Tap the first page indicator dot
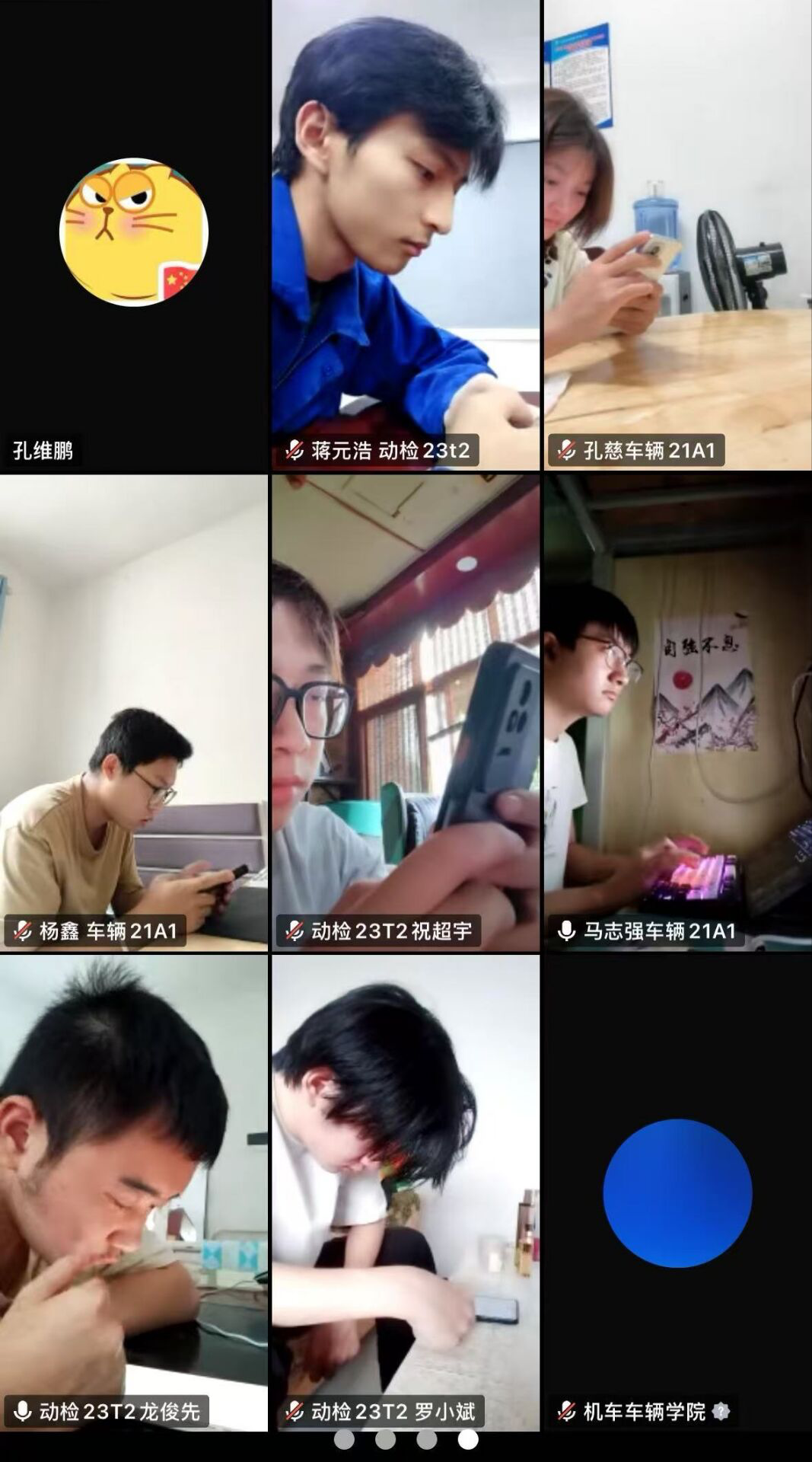812x1462 pixels. [x=344, y=1439]
